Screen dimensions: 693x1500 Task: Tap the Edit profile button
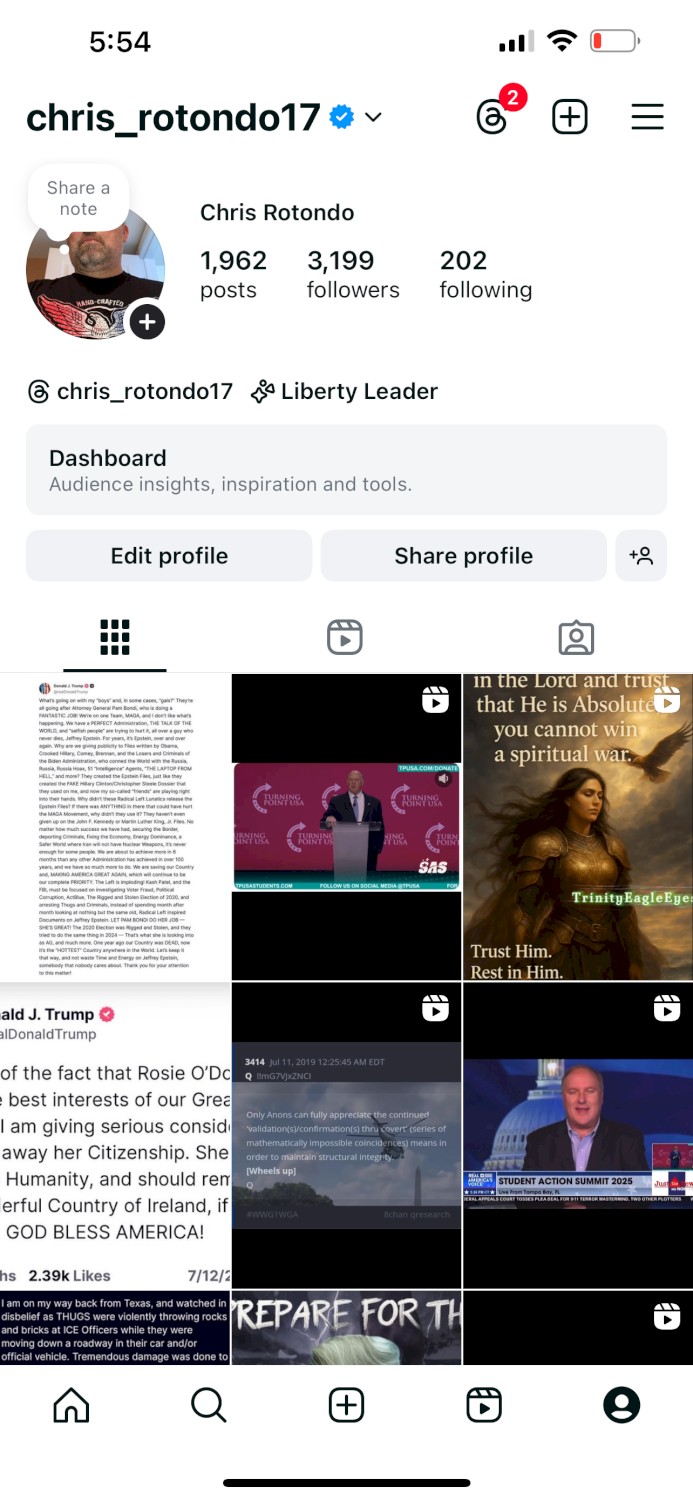(169, 556)
